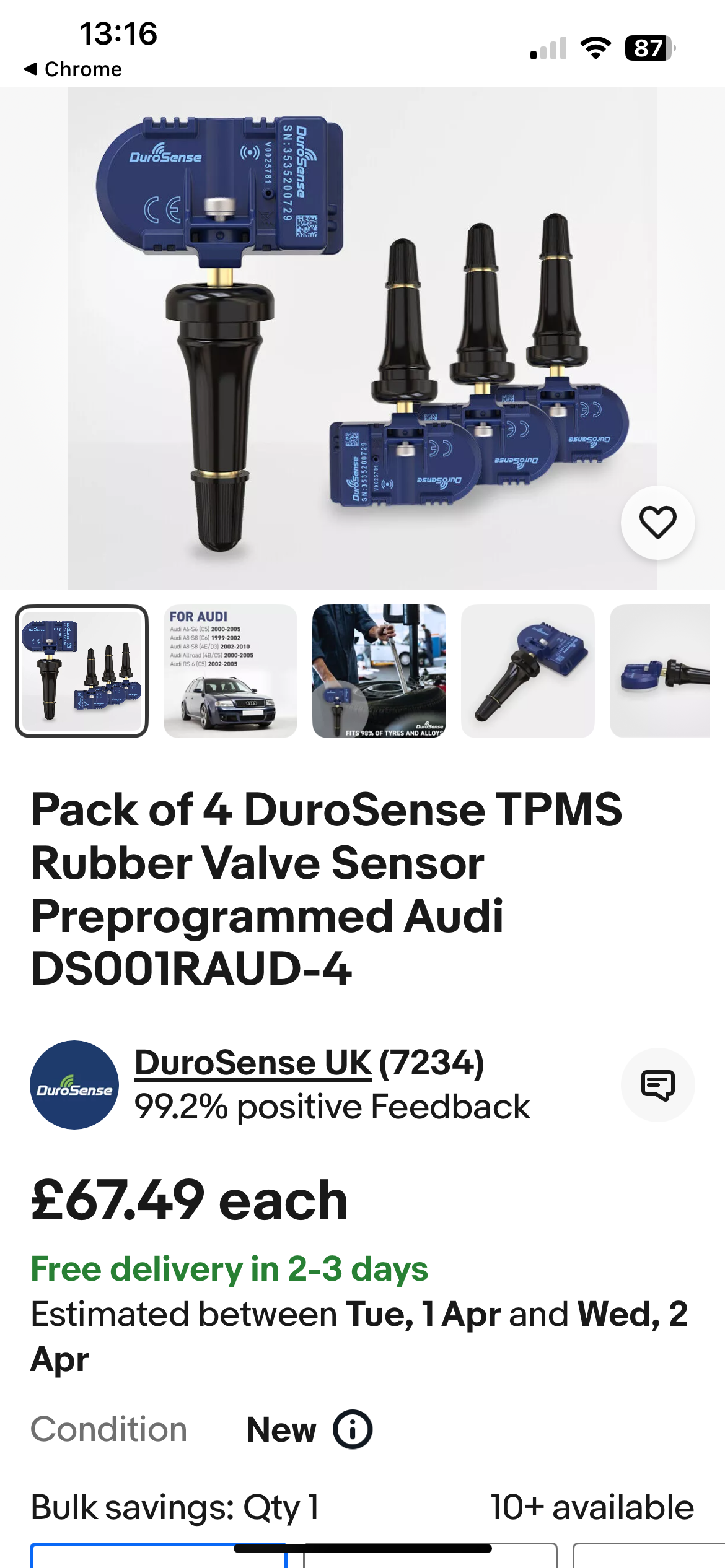Select the first thumbnail showing four sensors
725x1568 pixels.
[x=82, y=671]
